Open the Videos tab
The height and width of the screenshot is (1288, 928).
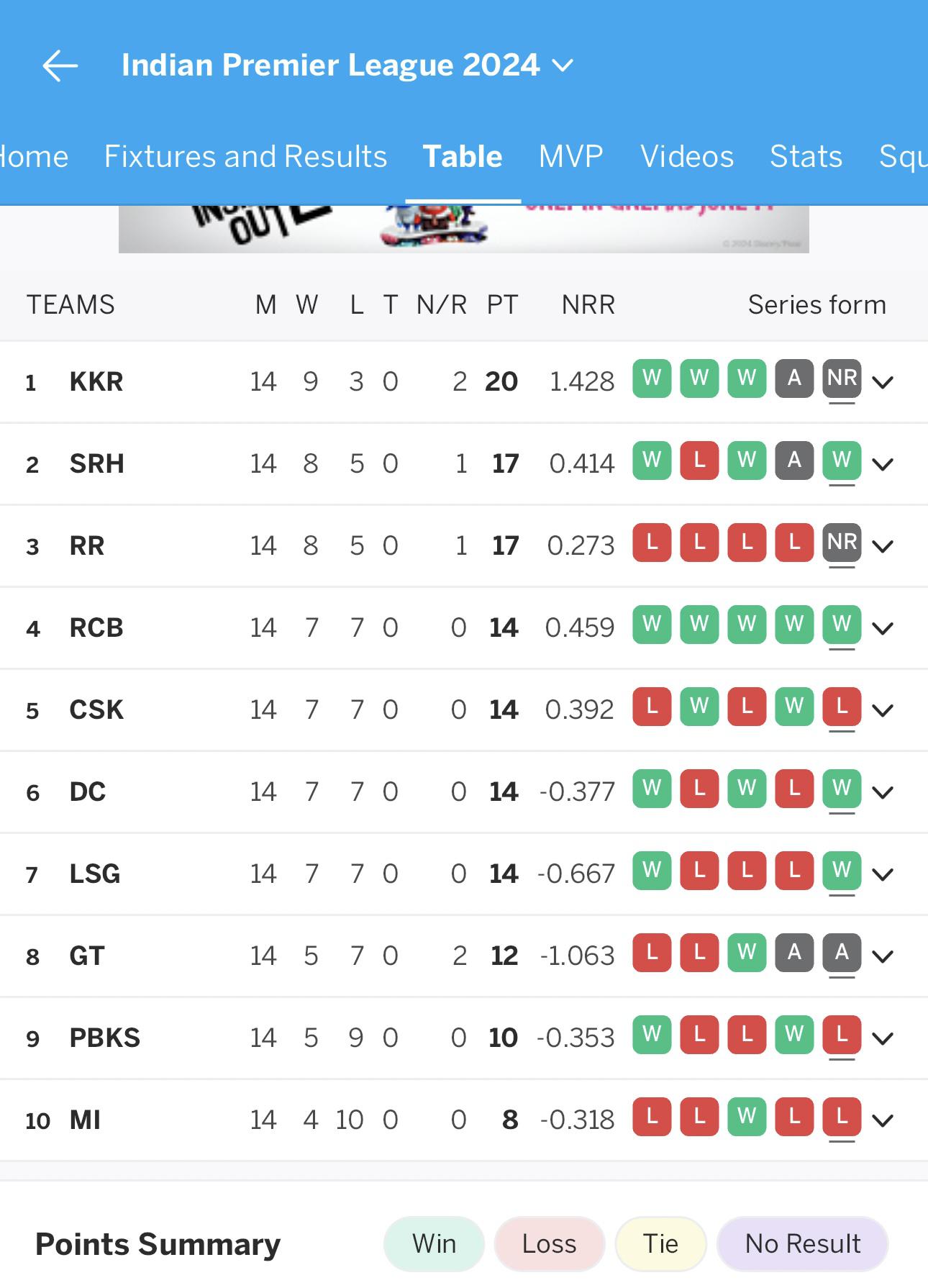pos(686,156)
